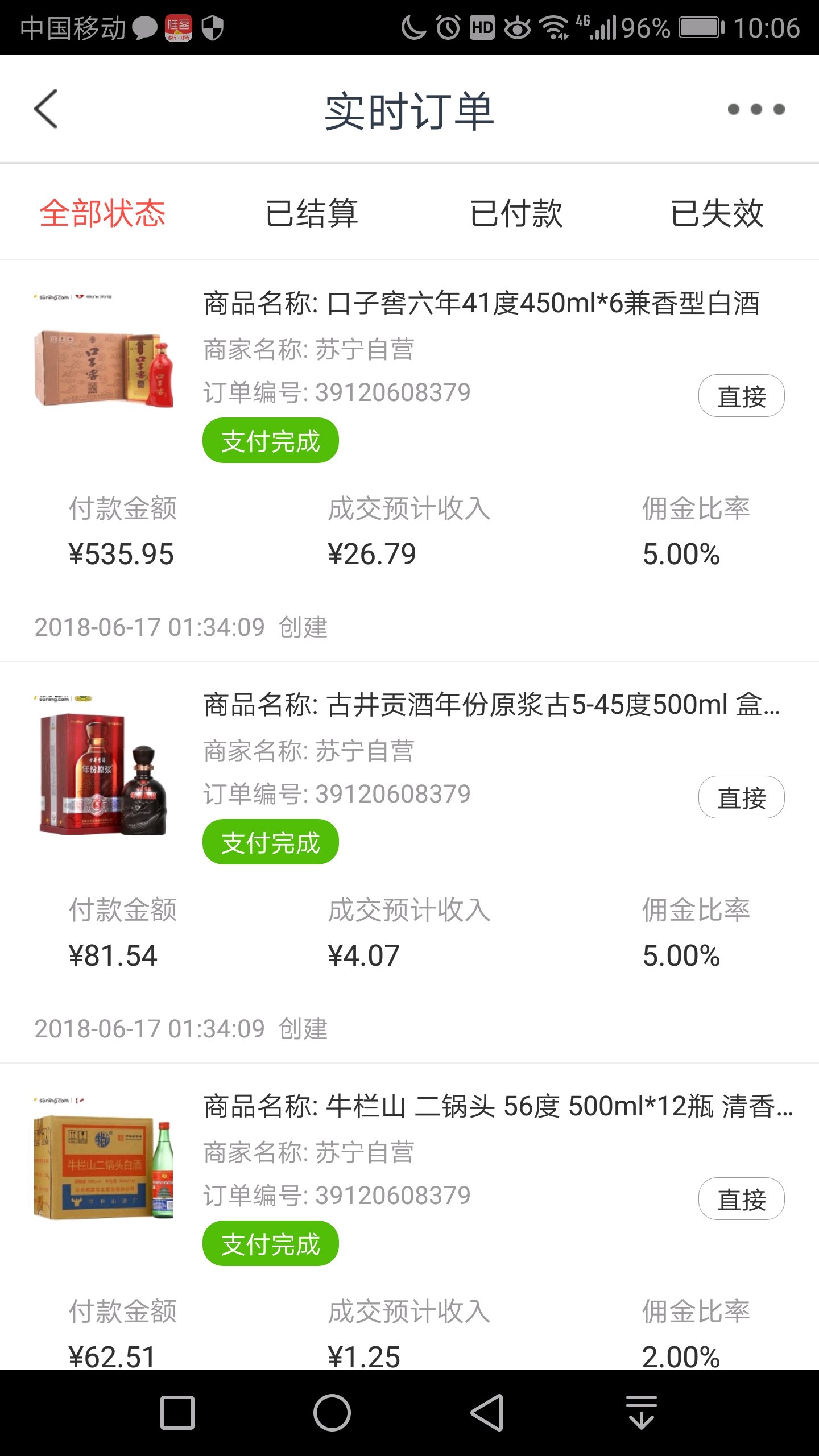The width and height of the screenshot is (819, 1456).
Task: Open the 古井贡酒年份原浆 order card
Action: [x=409, y=862]
